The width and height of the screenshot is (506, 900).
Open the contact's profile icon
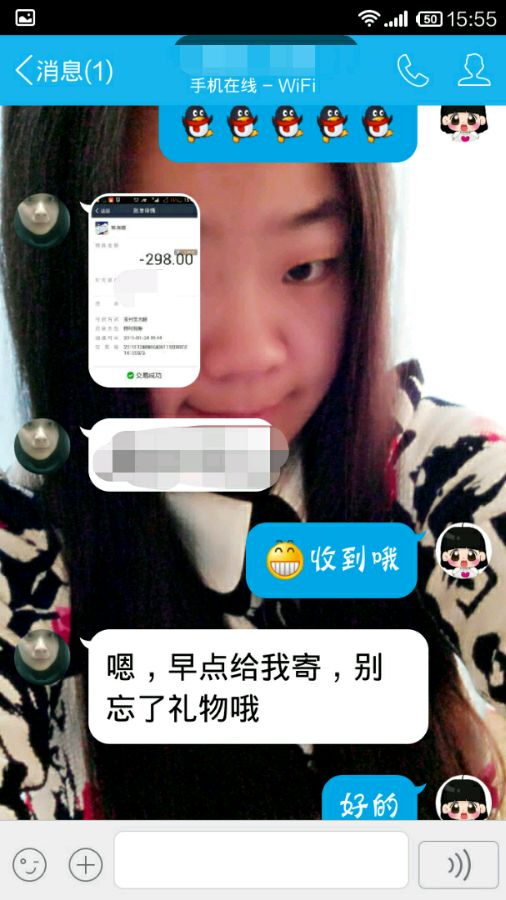pos(474,71)
